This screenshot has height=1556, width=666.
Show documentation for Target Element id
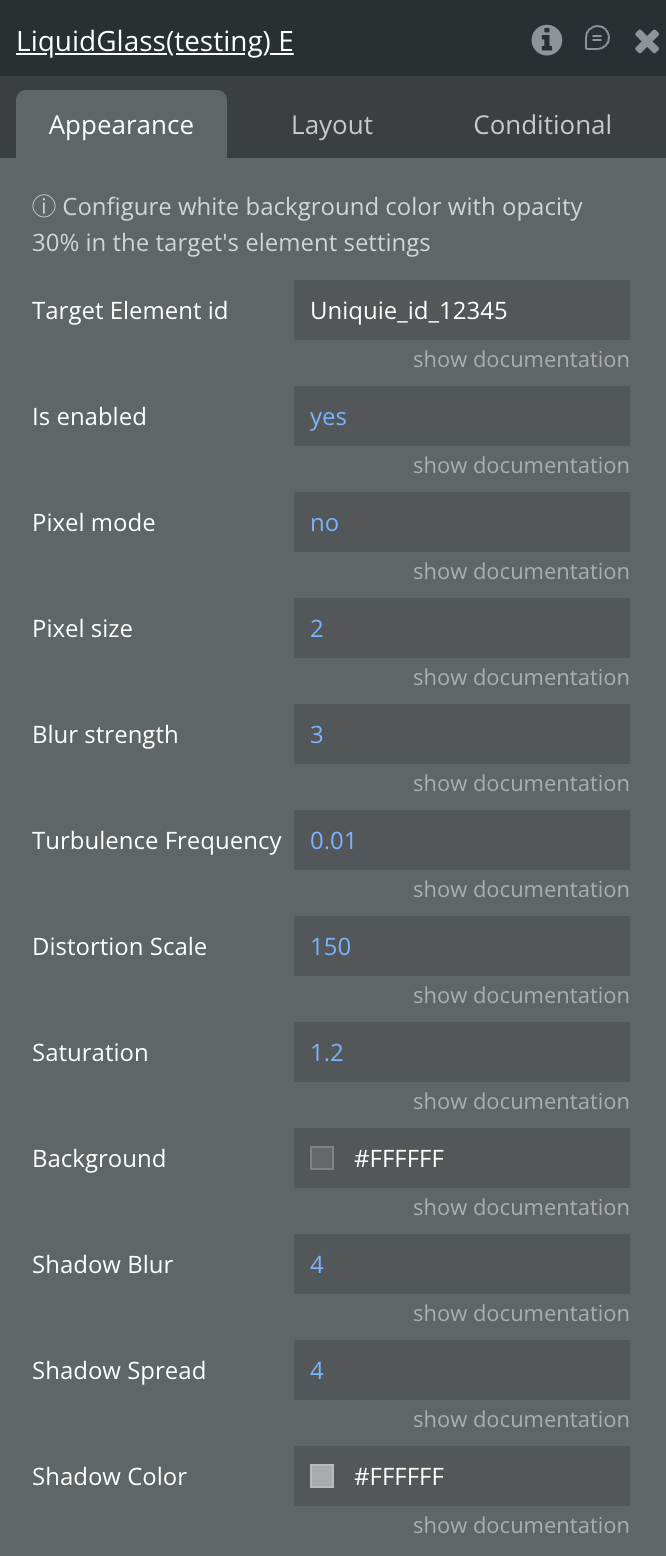click(521, 360)
